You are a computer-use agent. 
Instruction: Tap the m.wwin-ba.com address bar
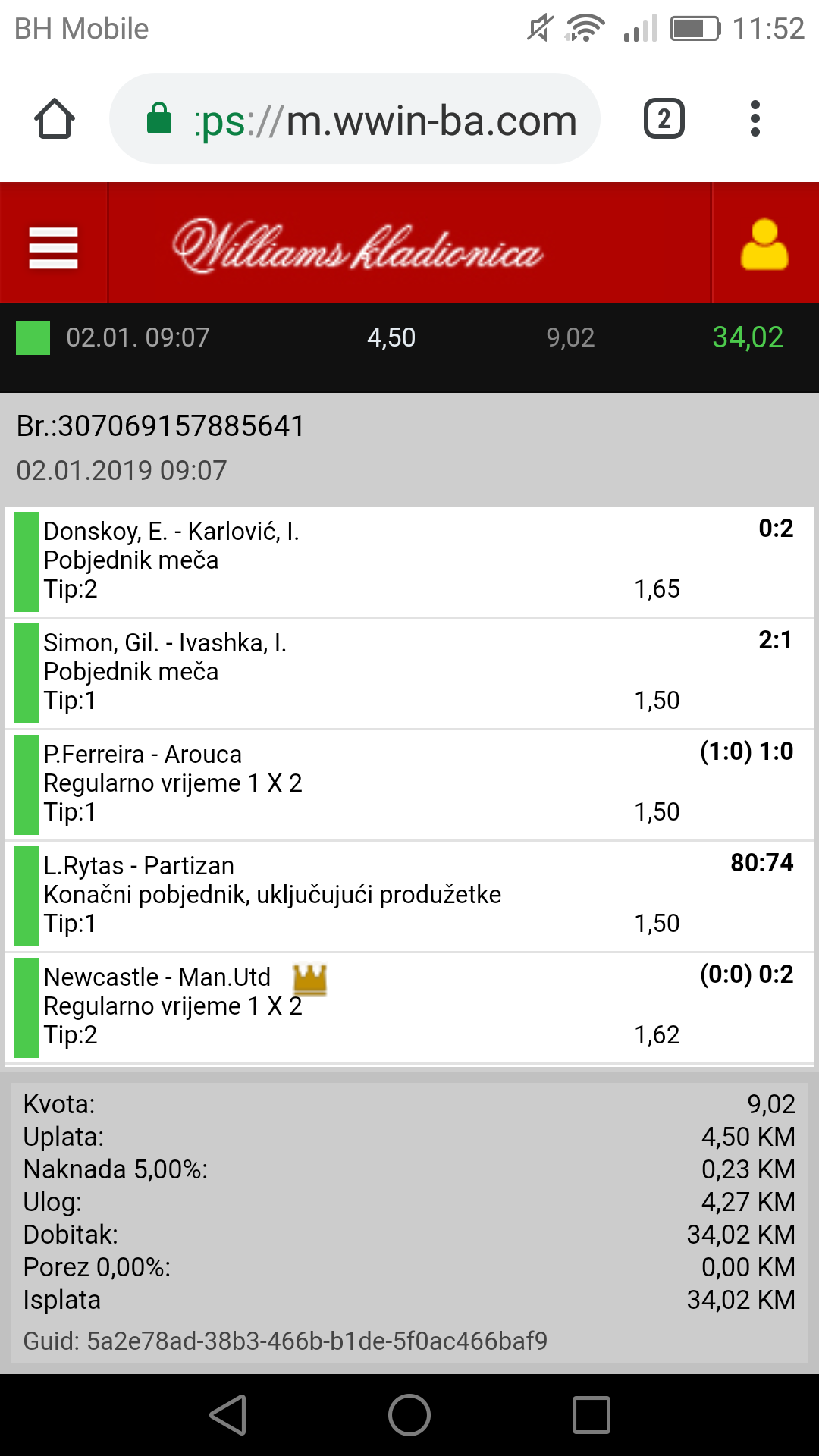(355, 119)
